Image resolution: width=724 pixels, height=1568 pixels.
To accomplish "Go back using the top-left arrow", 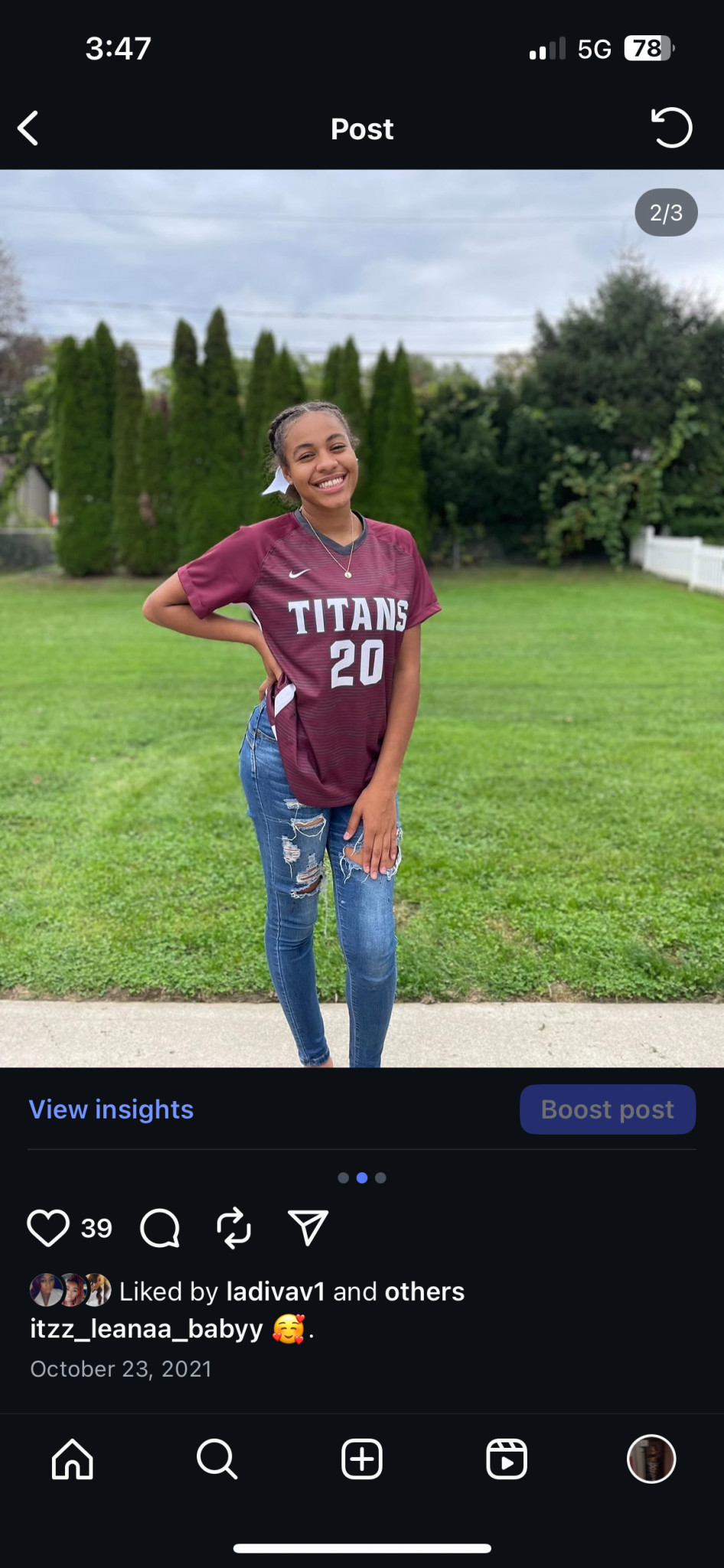I will tap(28, 128).
